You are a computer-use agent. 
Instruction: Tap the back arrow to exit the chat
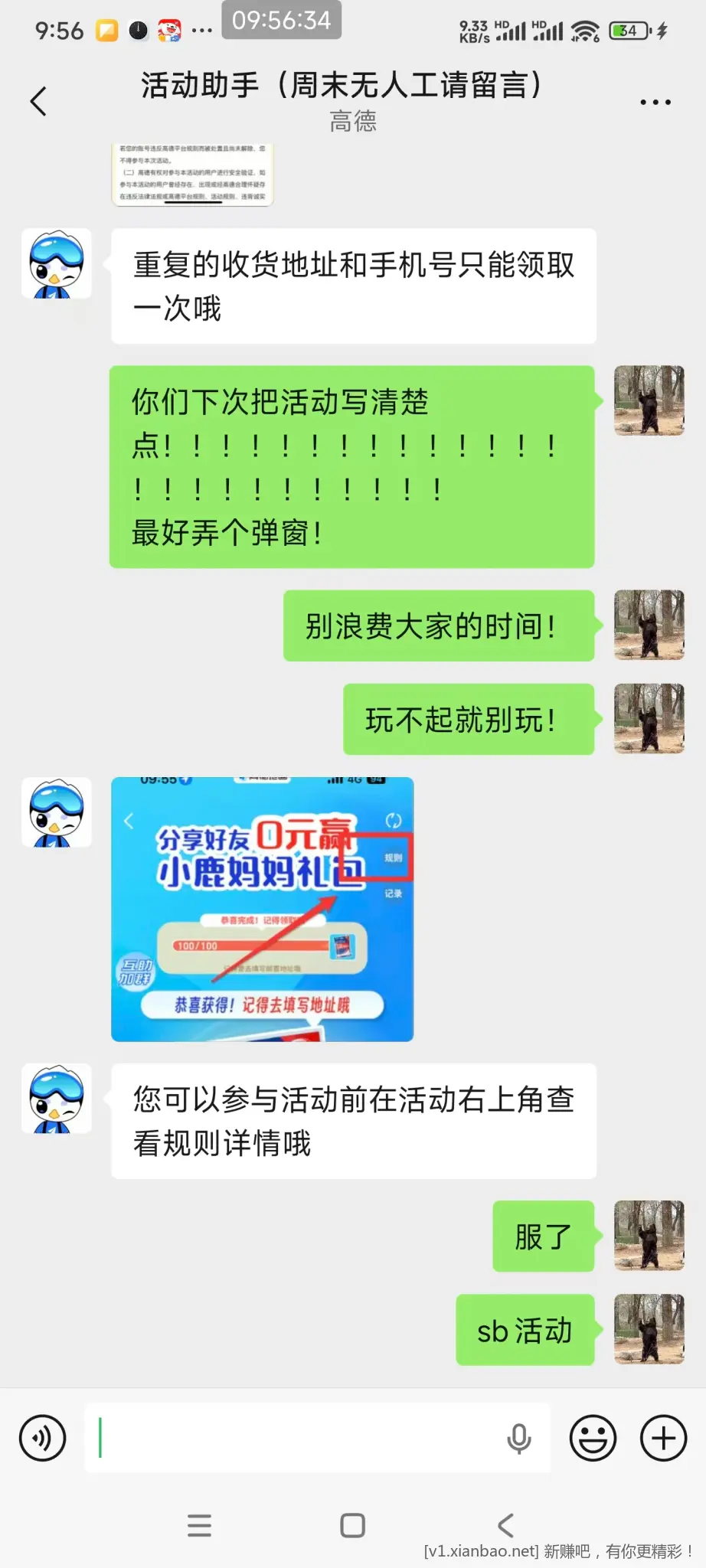click(x=38, y=100)
